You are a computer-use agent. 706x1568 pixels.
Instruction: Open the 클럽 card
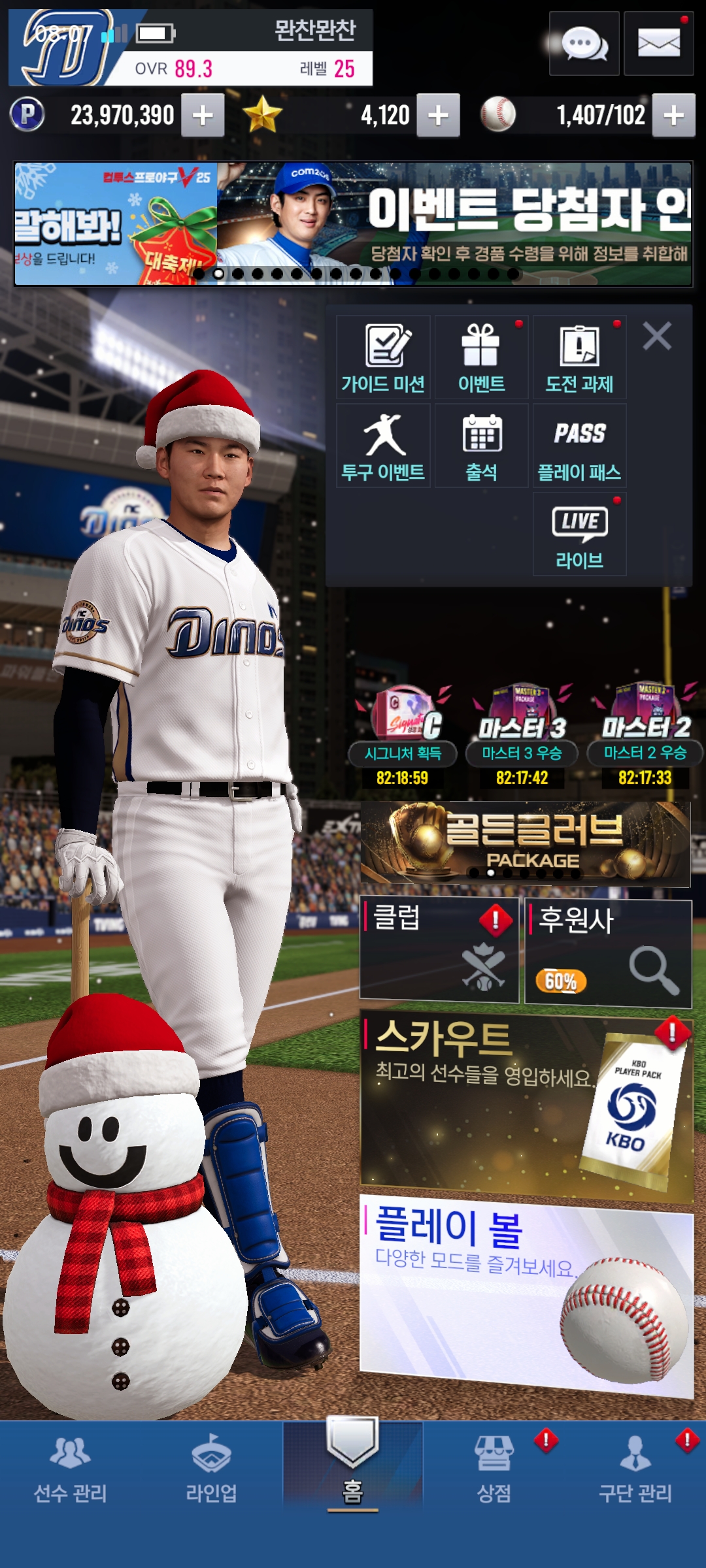439,951
